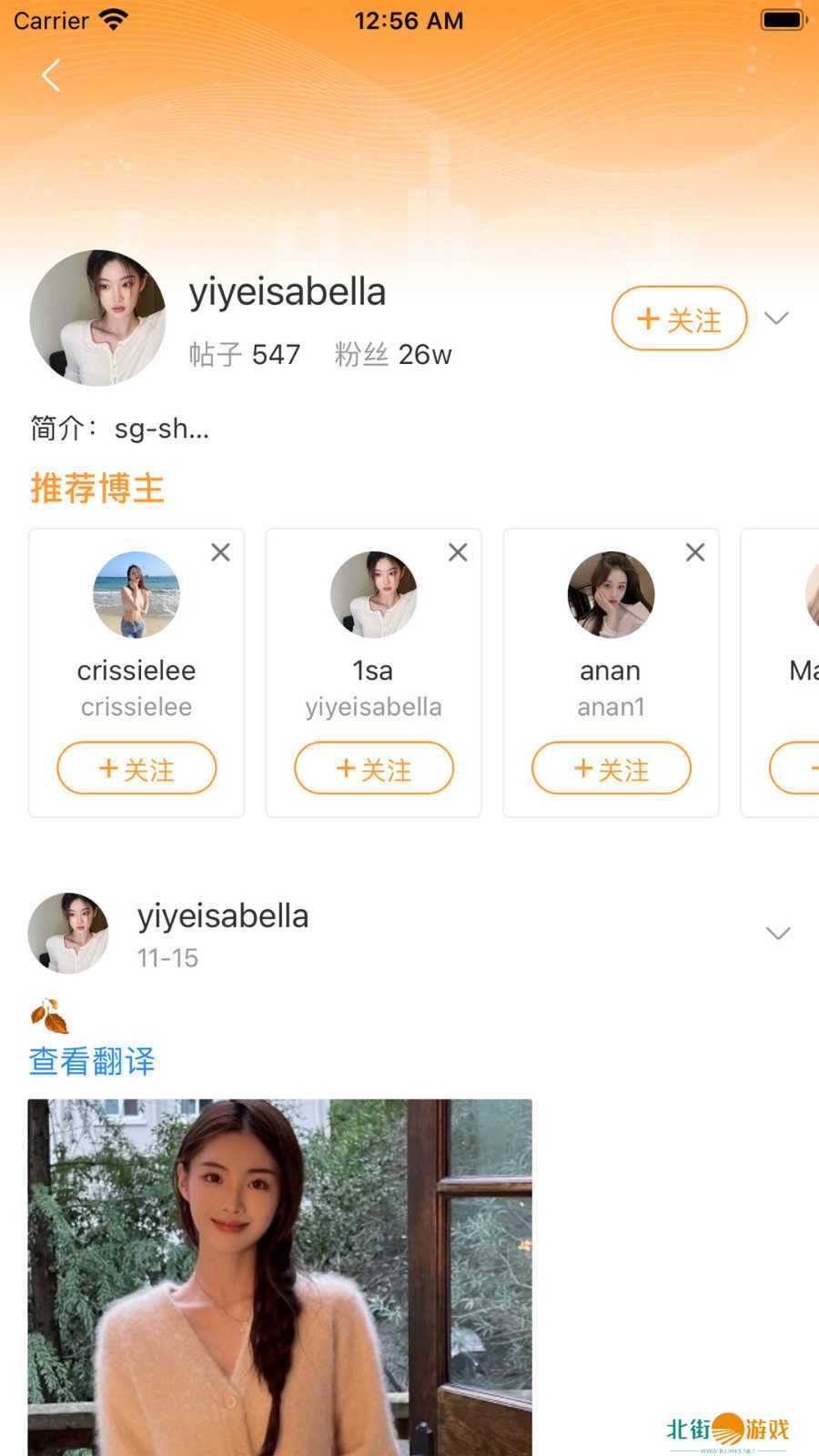Follow recommended blogger anan

pos(612,769)
